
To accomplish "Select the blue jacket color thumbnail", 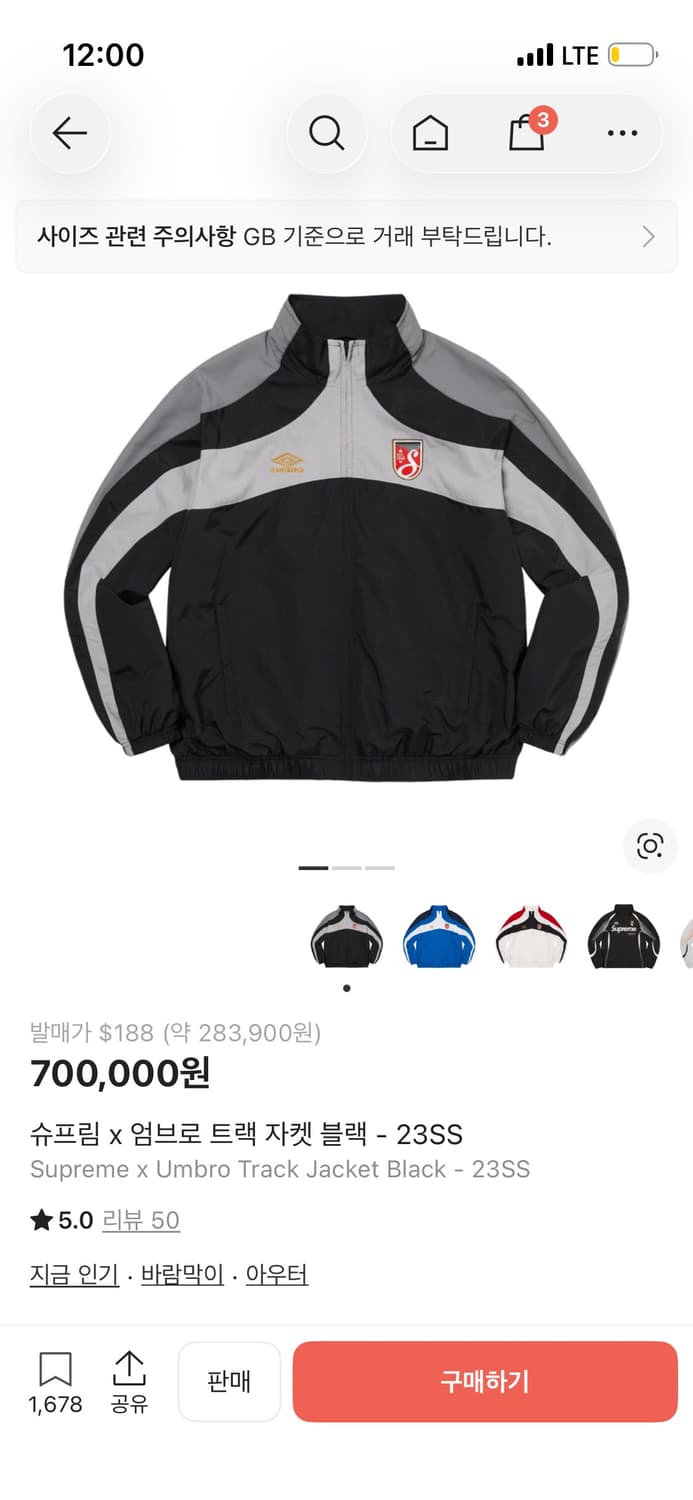I will tap(439, 937).
